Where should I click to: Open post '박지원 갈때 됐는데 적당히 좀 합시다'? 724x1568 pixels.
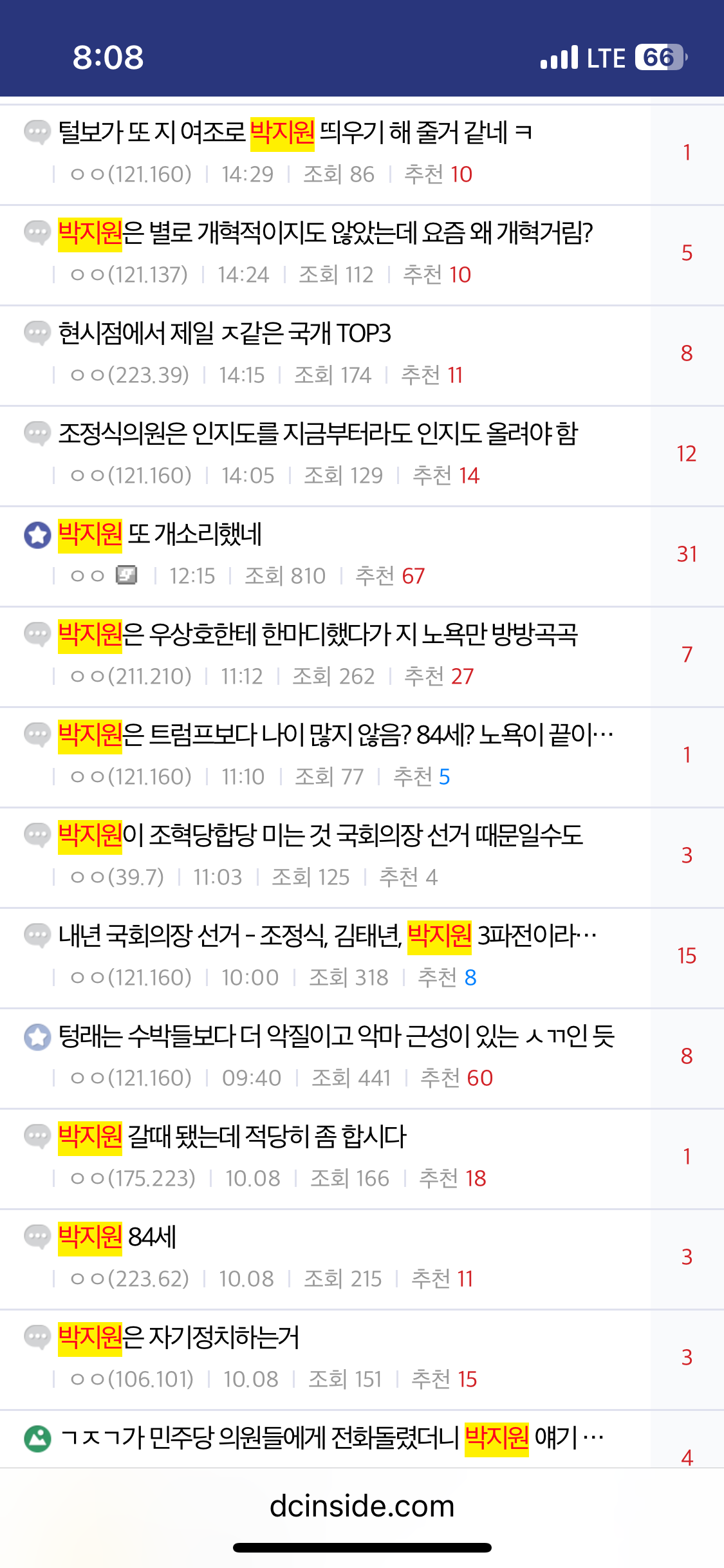tap(232, 1137)
